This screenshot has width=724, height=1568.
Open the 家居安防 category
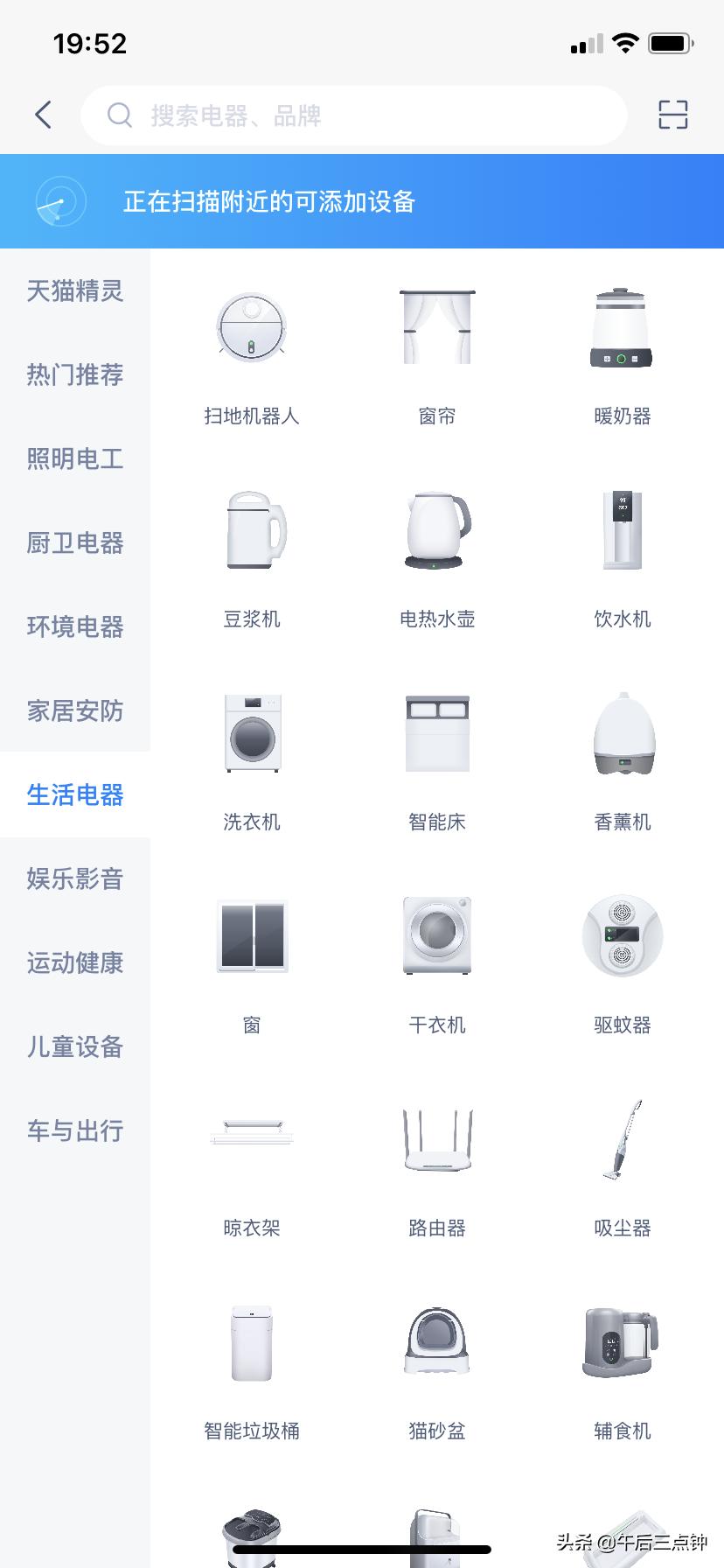[x=74, y=710]
